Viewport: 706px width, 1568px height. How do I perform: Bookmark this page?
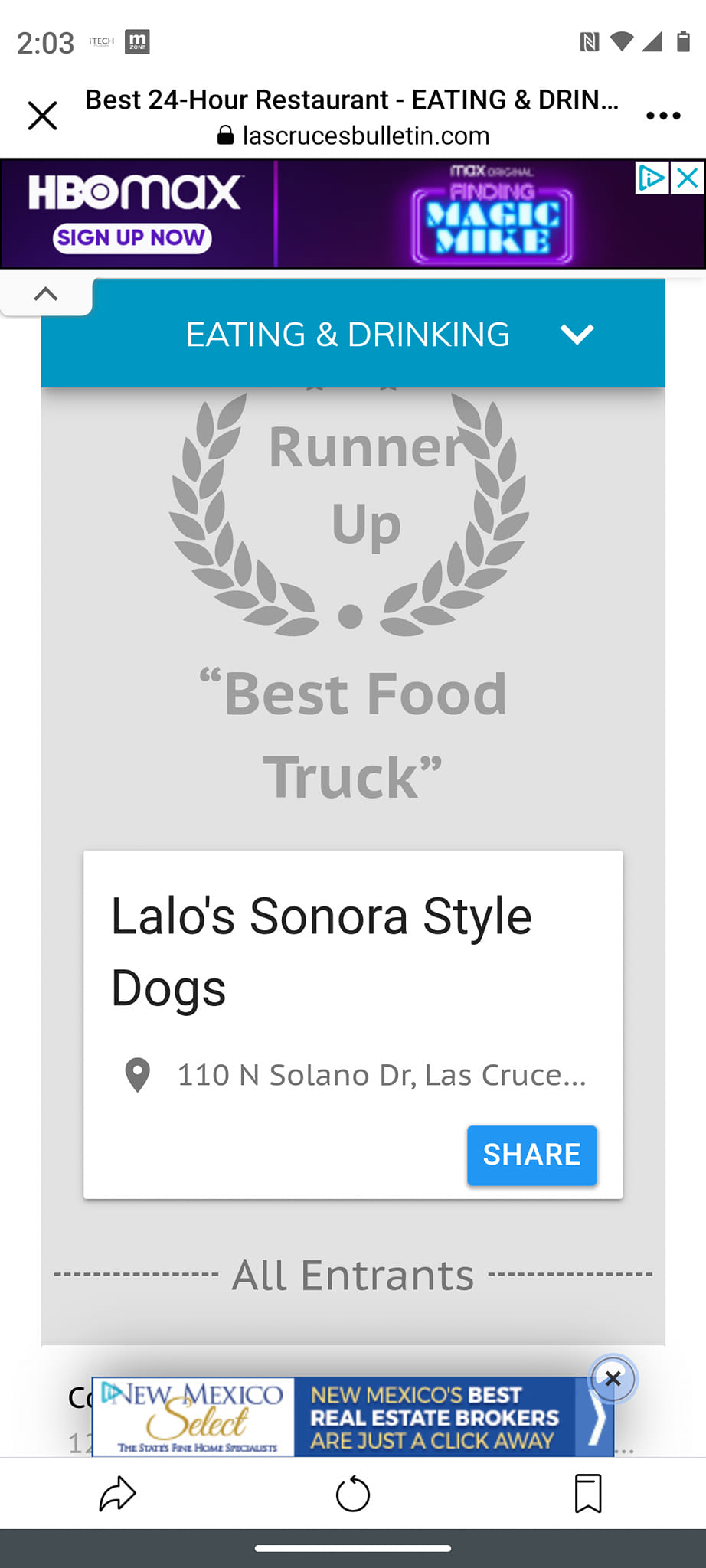588,1494
